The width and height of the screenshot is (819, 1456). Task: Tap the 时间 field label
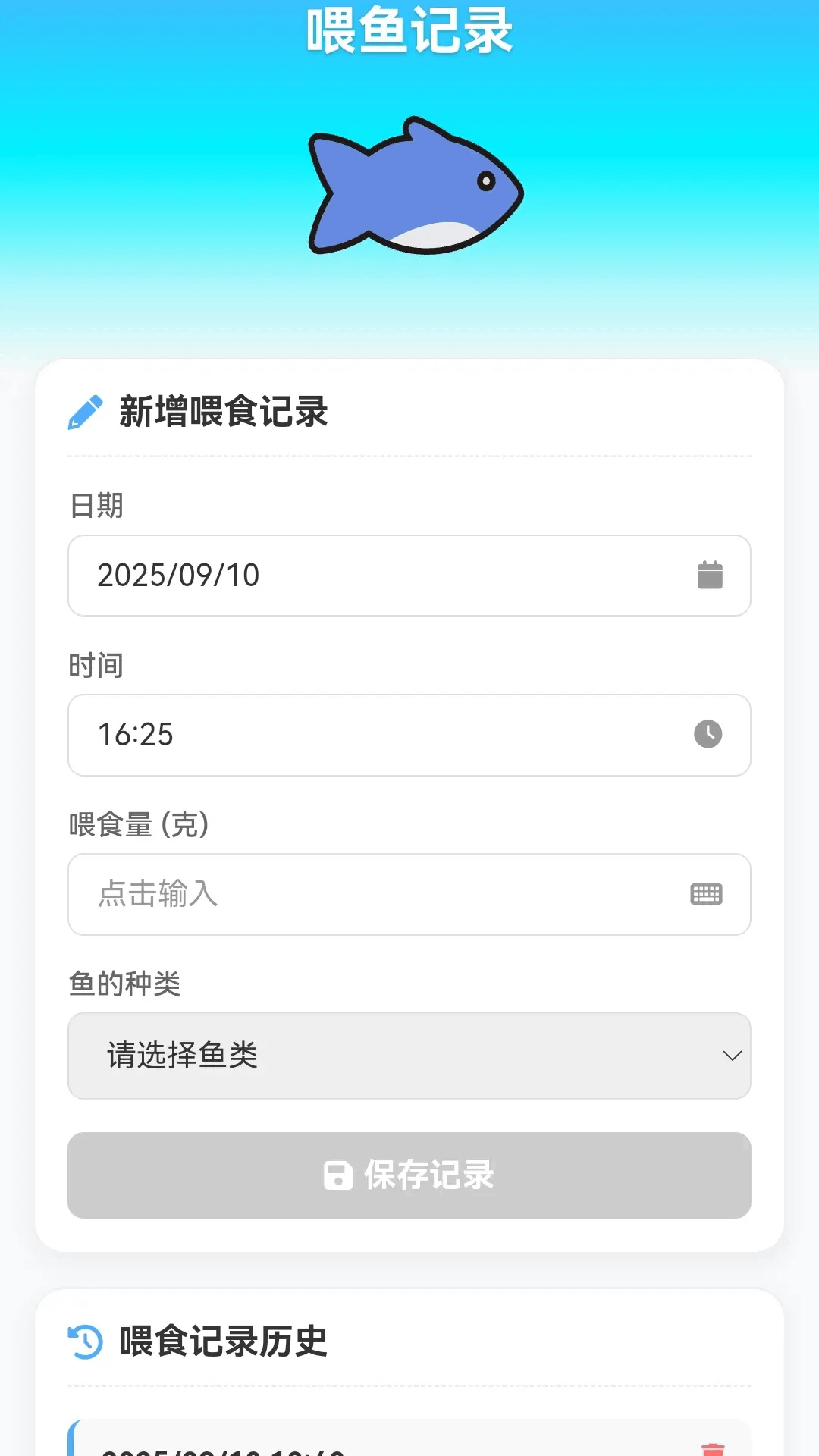(x=96, y=665)
